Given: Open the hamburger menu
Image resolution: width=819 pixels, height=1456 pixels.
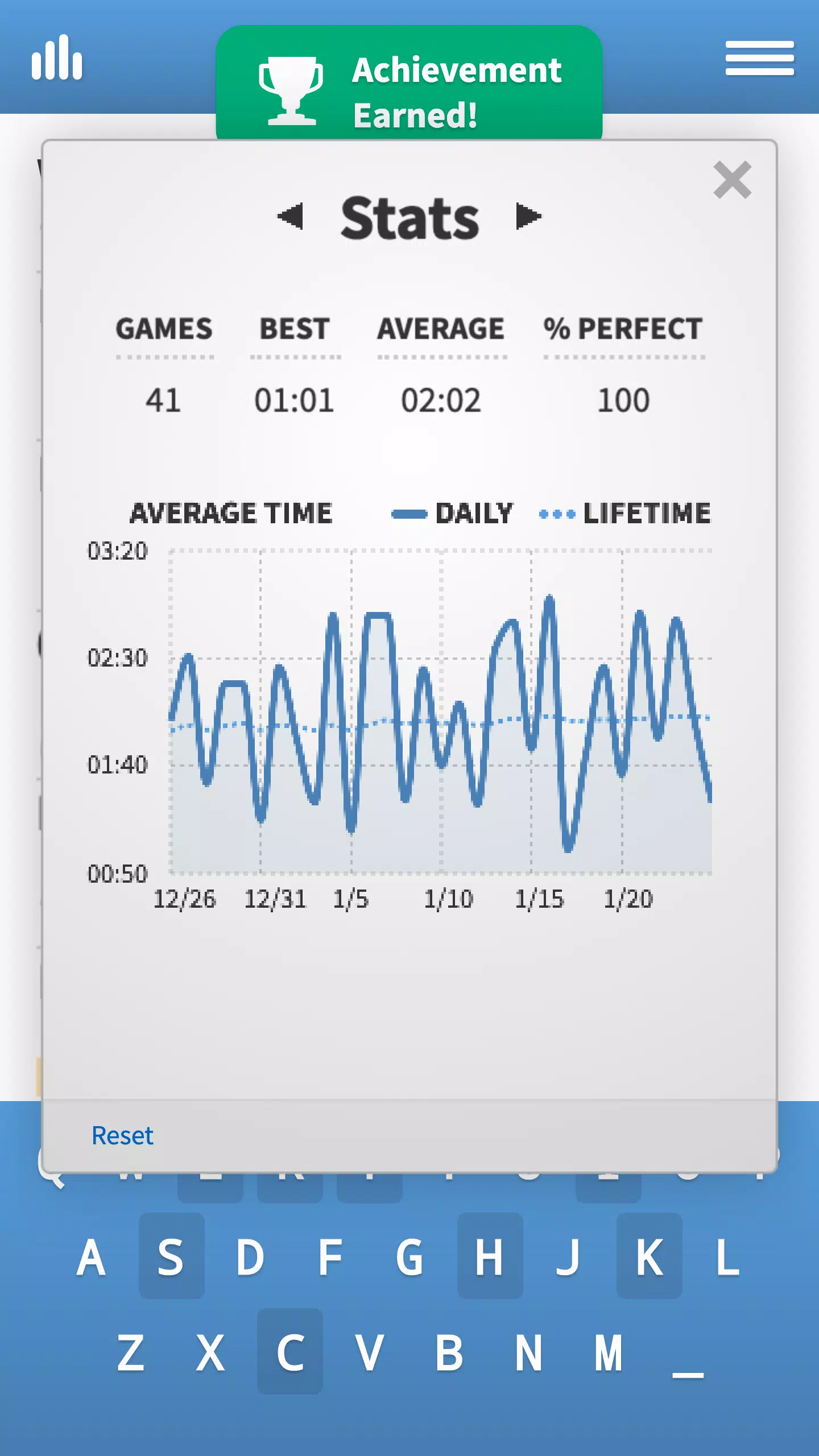Looking at the screenshot, I should click(759, 58).
